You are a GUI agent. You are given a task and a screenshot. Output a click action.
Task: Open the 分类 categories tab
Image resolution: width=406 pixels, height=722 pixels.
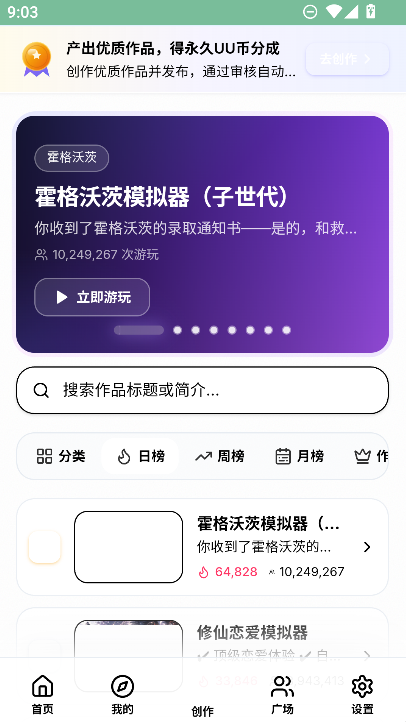tap(61, 456)
